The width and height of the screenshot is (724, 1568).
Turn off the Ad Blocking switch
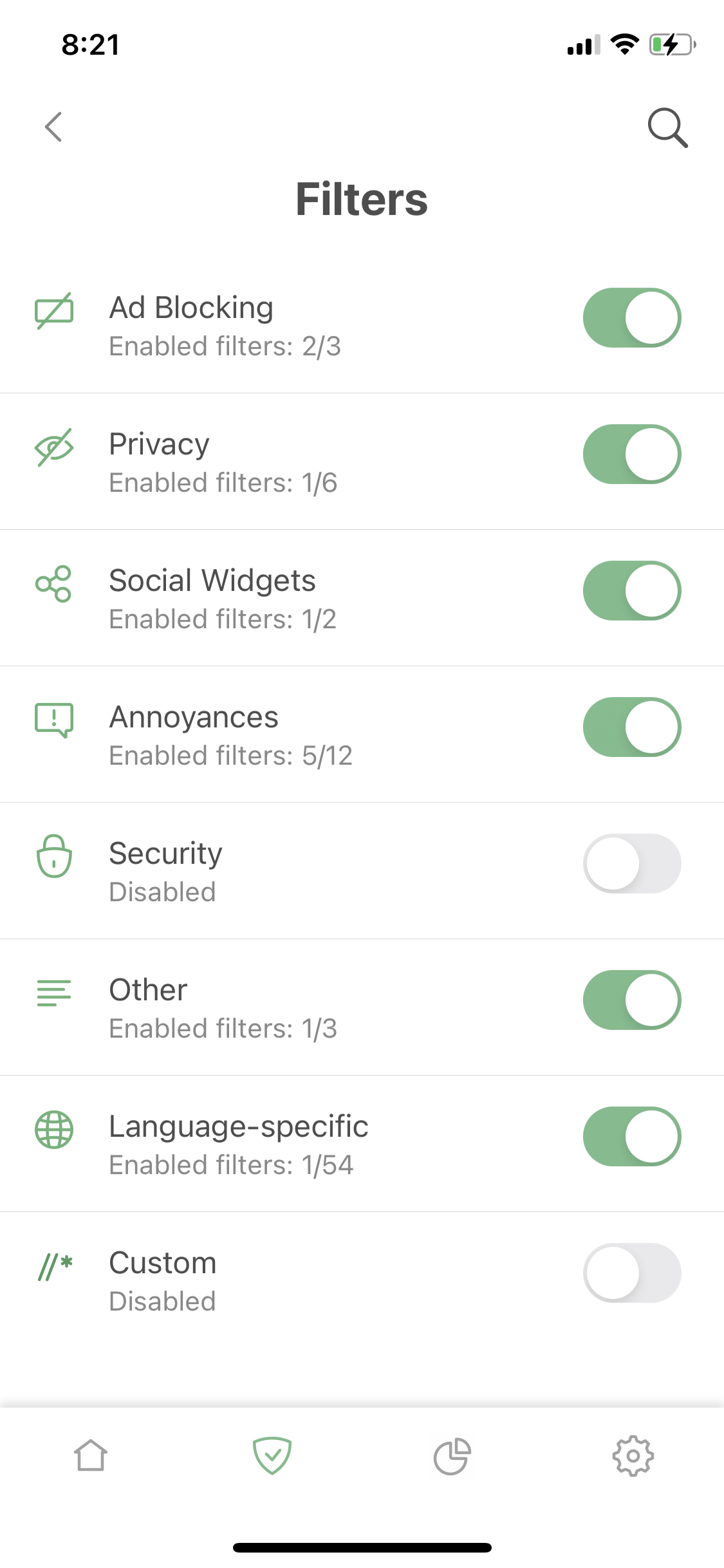[632, 317]
